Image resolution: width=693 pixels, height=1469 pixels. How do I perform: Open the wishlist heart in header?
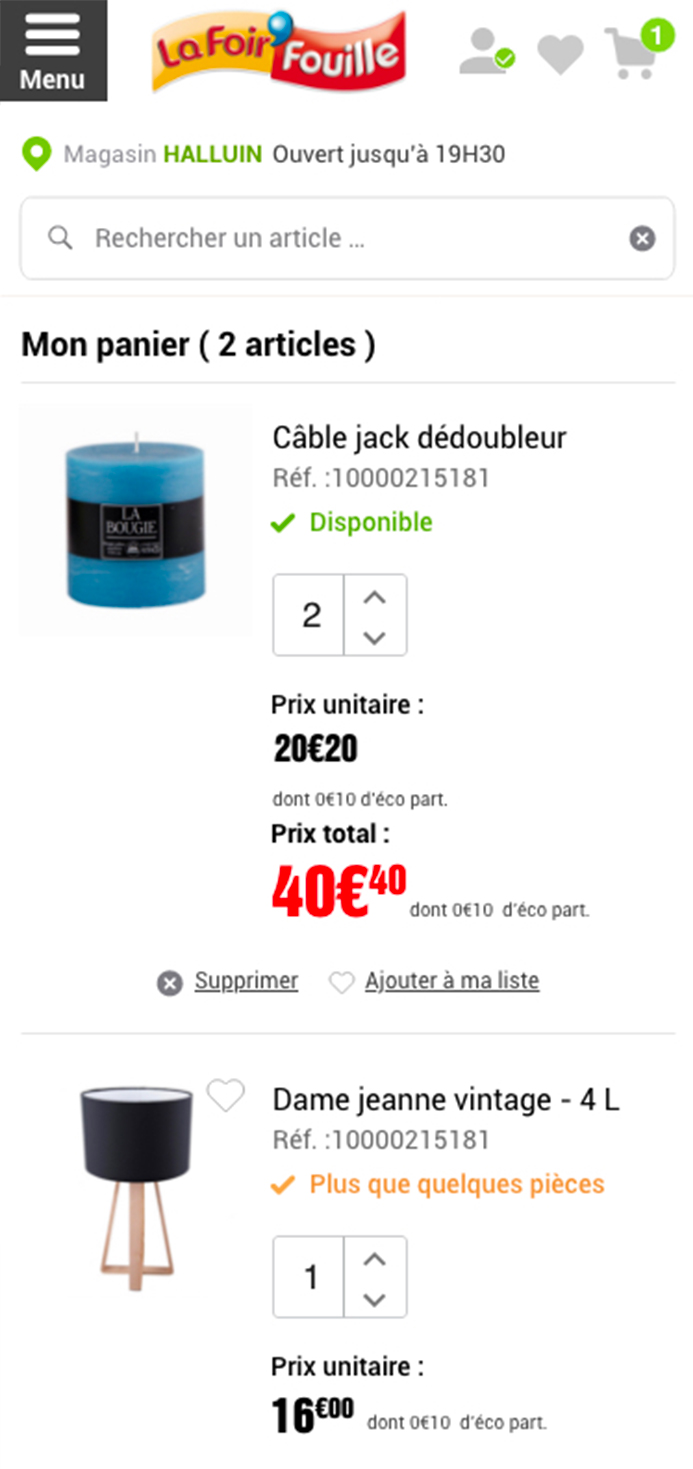[560, 54]
